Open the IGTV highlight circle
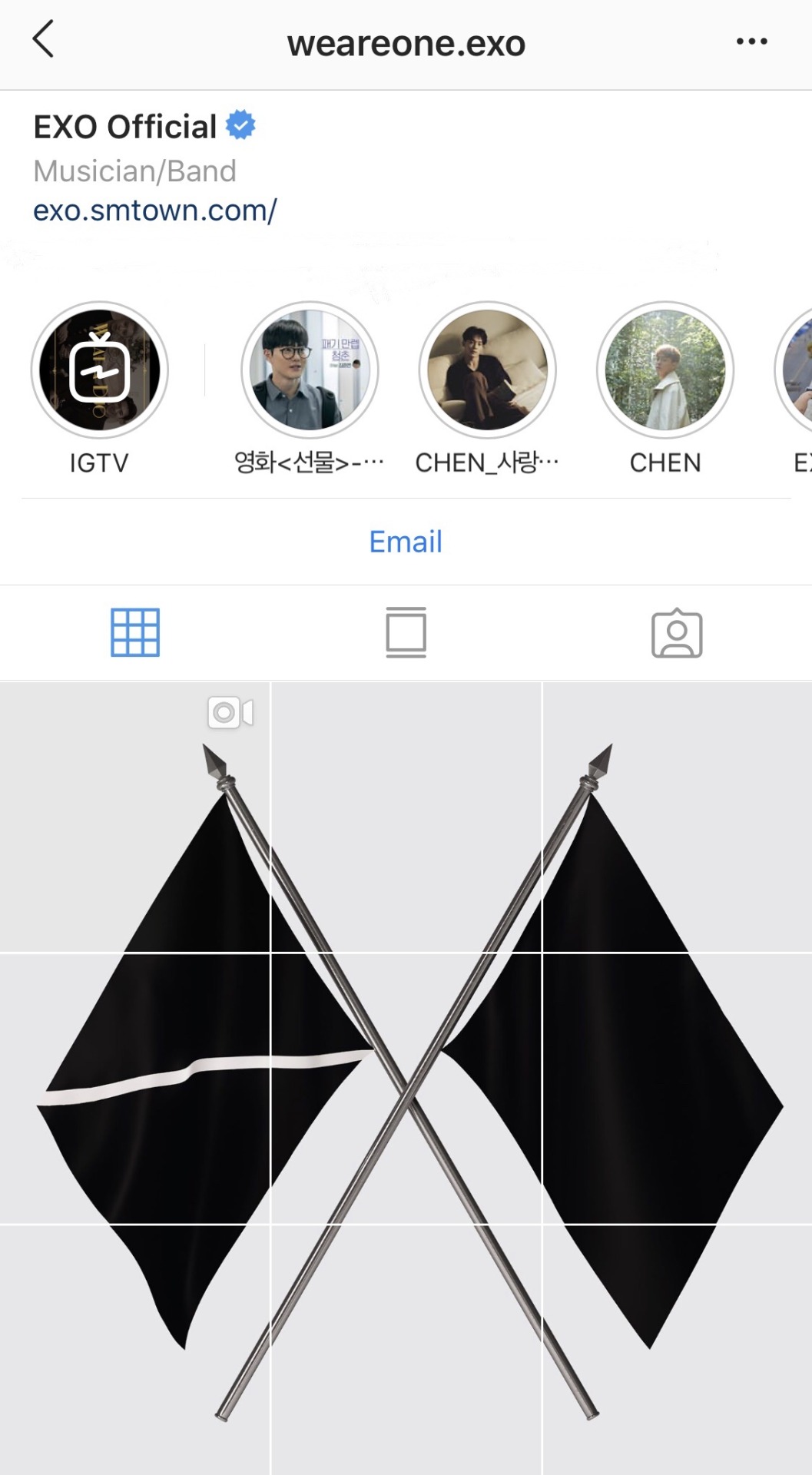The height and width of the screenshot is (1475, 812). point(100,371)
